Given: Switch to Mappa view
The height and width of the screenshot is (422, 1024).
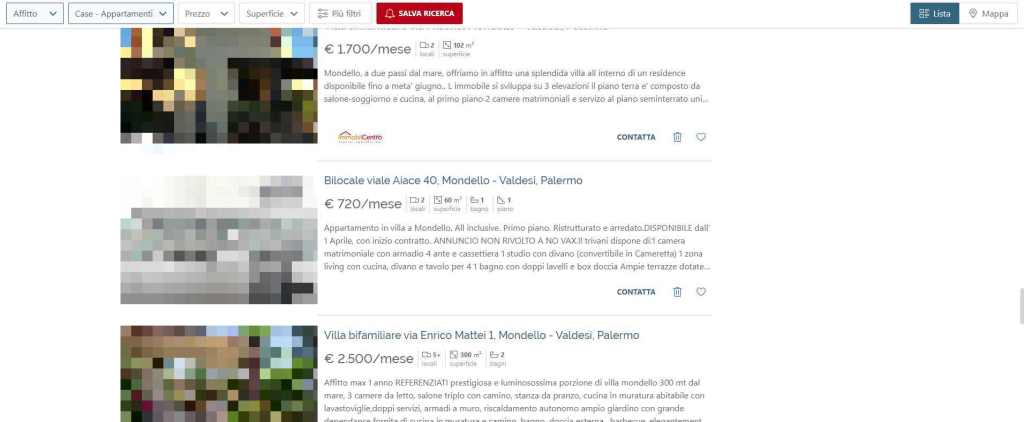Looking at the screenshot, I should [x=989, y=14].
